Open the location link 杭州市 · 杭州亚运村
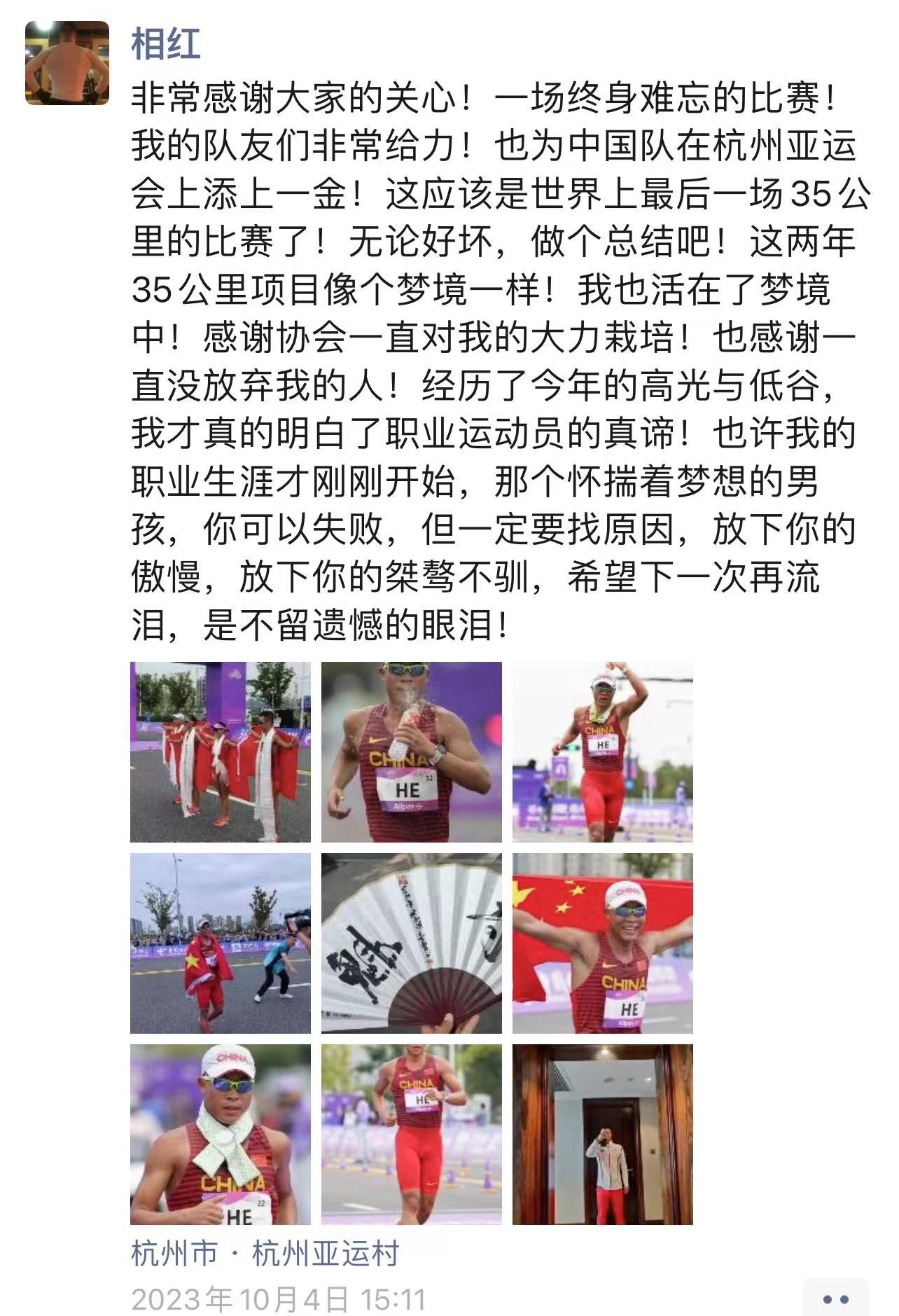This screenshot has width=899, height=1316. click(x=265, y=1253)
